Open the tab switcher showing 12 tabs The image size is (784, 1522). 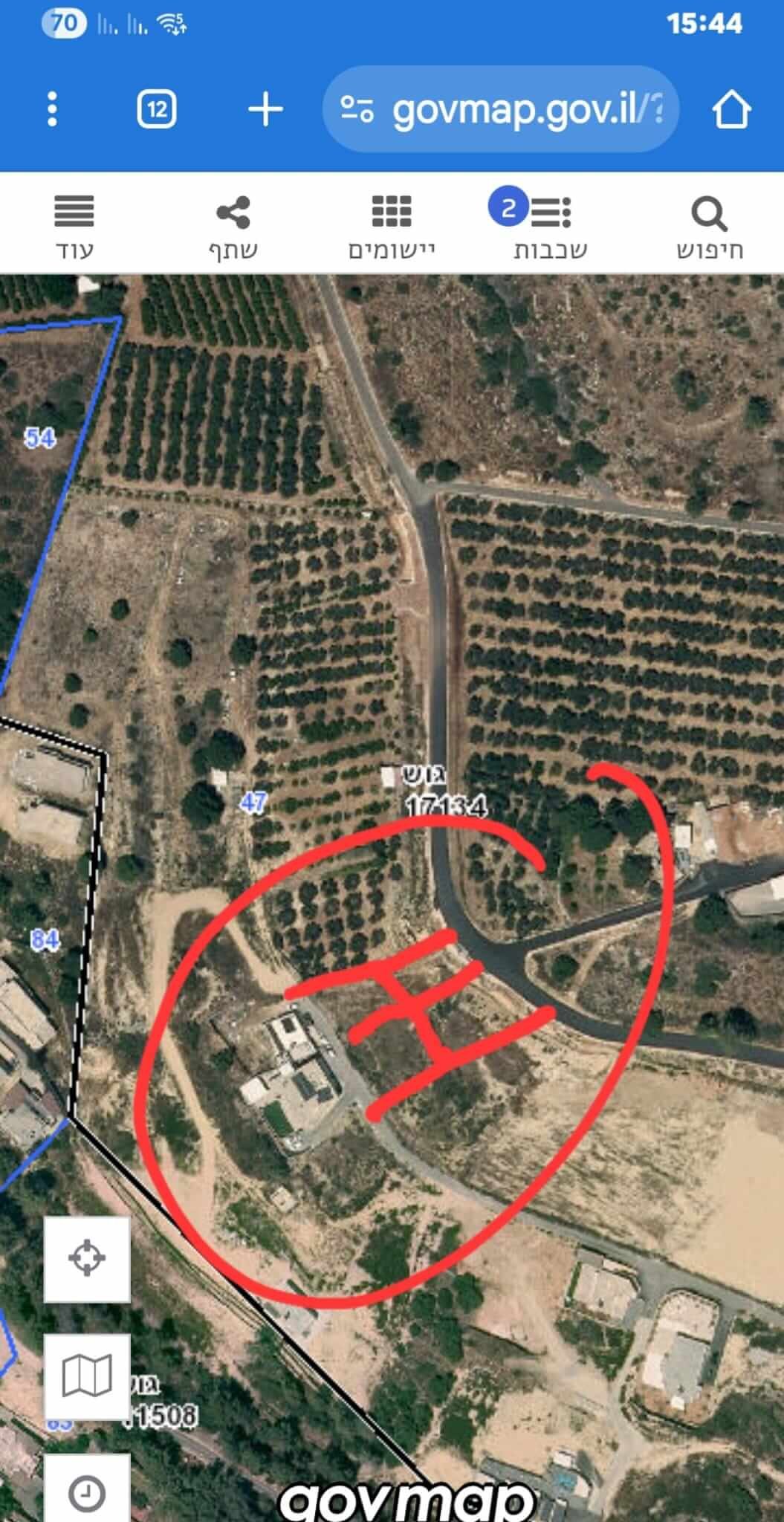click(x=156, y=109)
